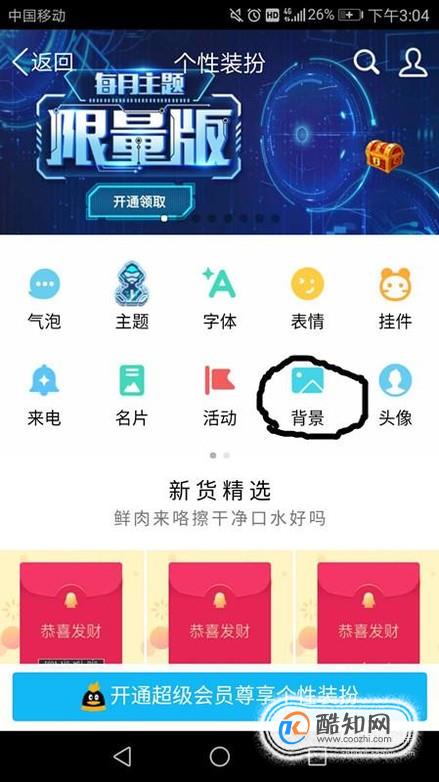Open the 气泡 category

coord(44,299)
